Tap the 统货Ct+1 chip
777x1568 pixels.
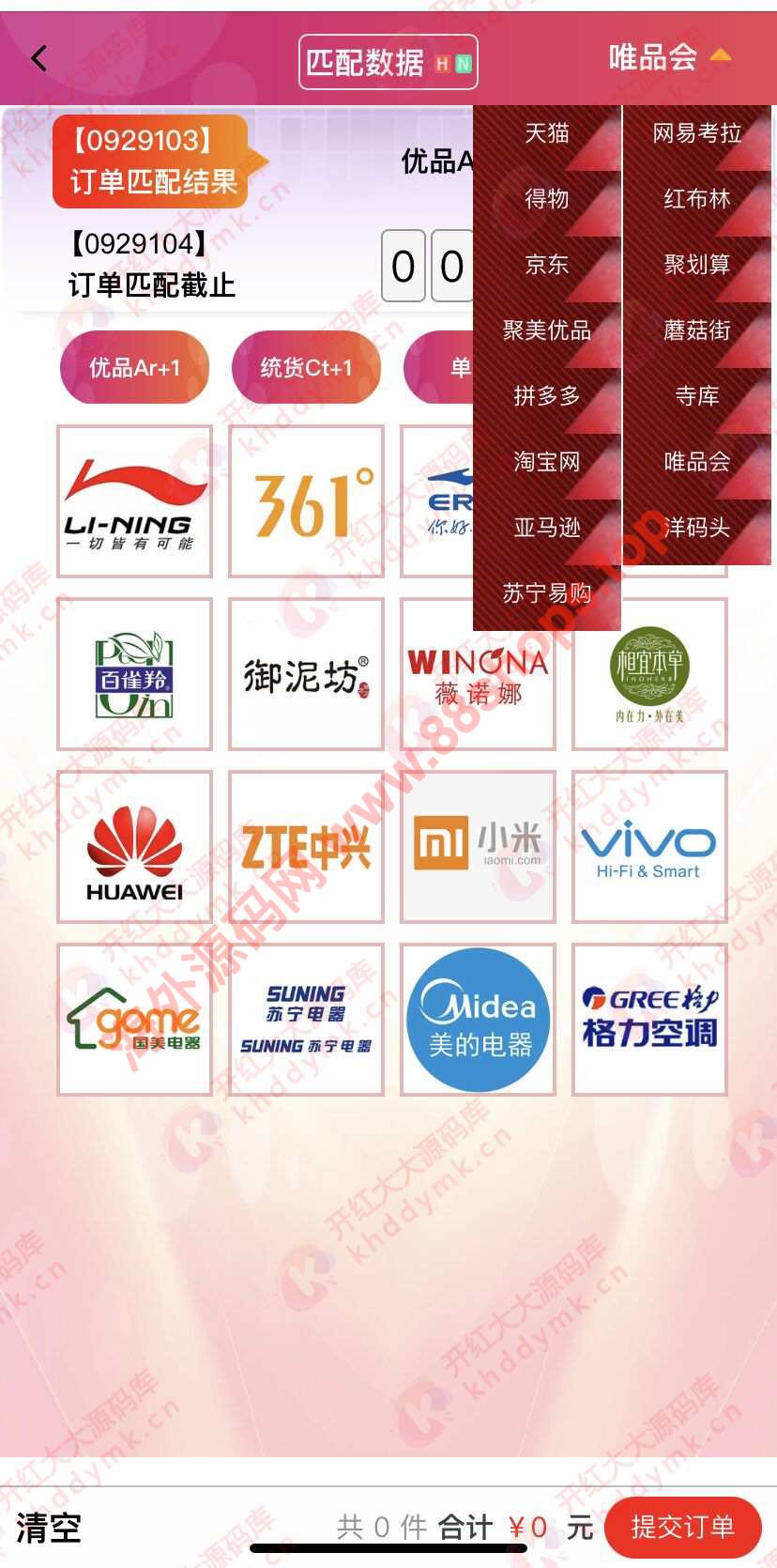pos(306,368)
